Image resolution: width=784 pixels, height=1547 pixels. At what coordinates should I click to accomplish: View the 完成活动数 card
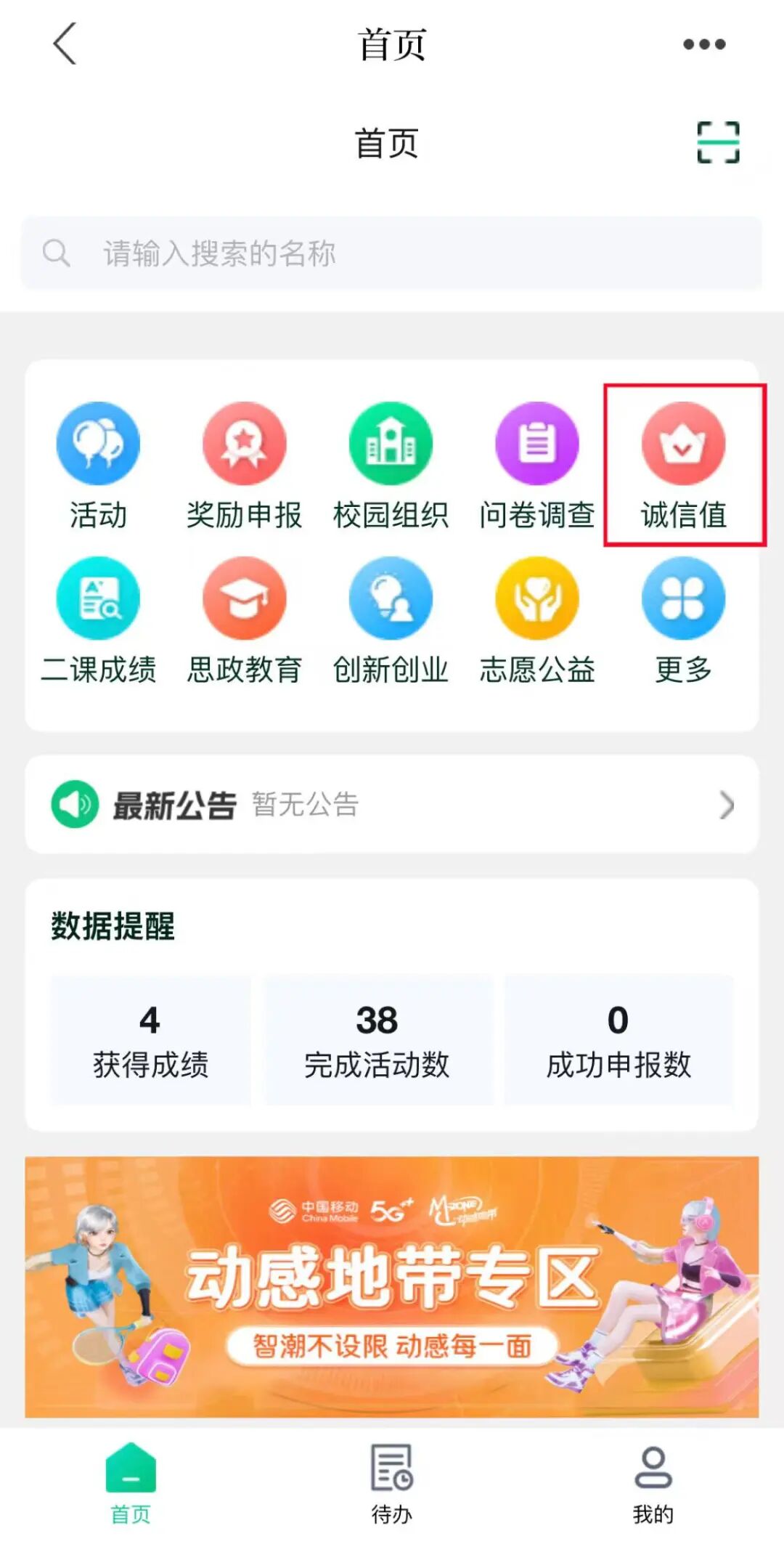coord(377,1040)
